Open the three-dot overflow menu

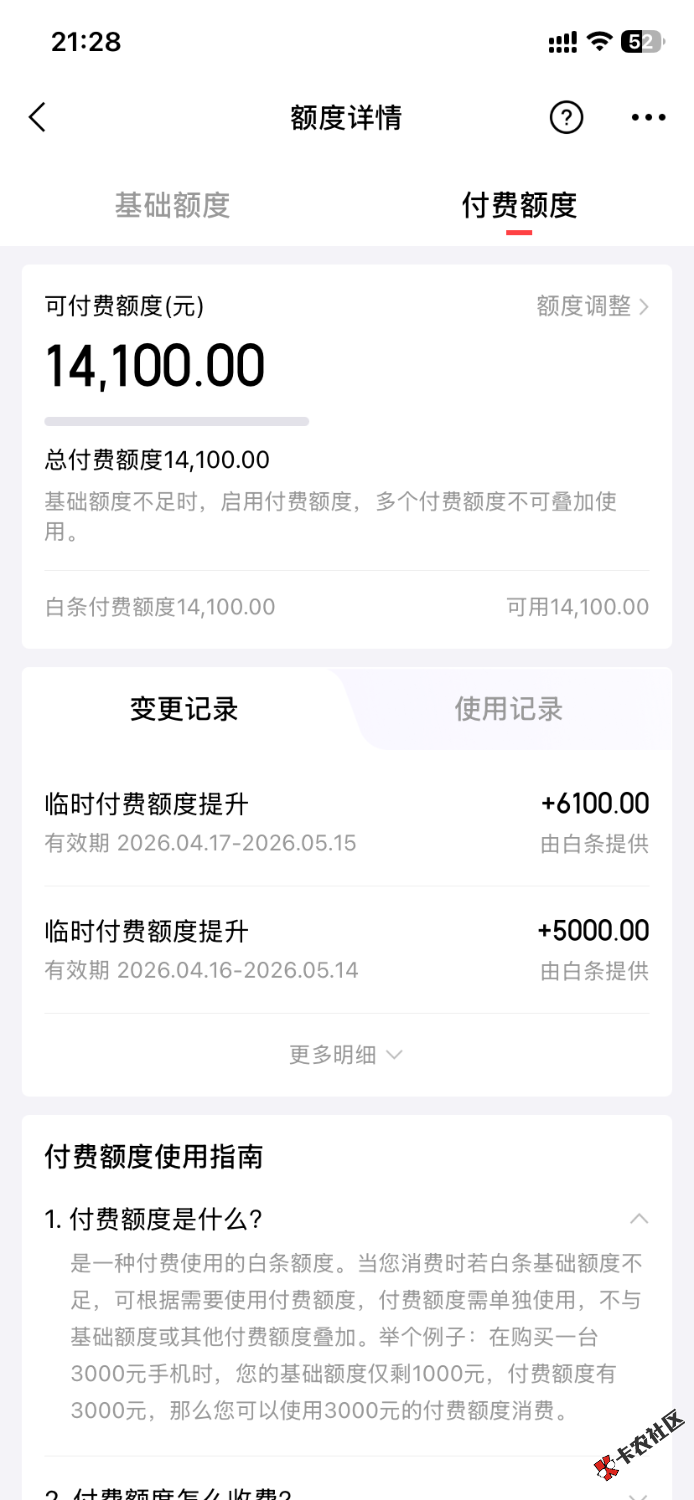(x=648, y=118)
